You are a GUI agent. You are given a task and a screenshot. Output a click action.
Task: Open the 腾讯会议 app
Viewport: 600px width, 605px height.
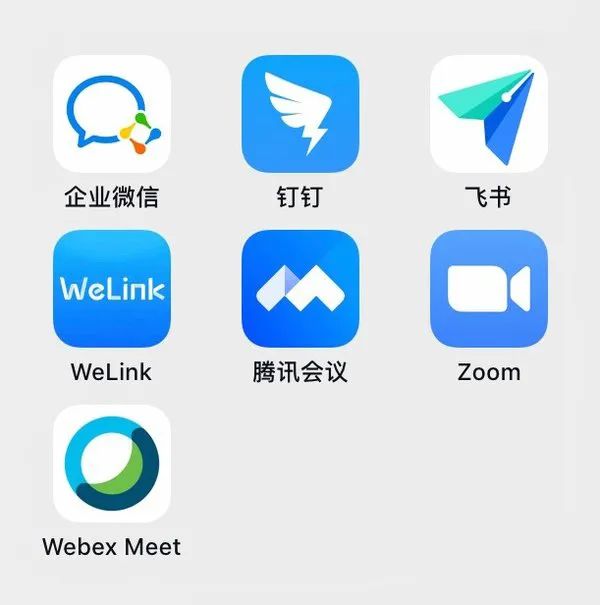tap(300, 289)
